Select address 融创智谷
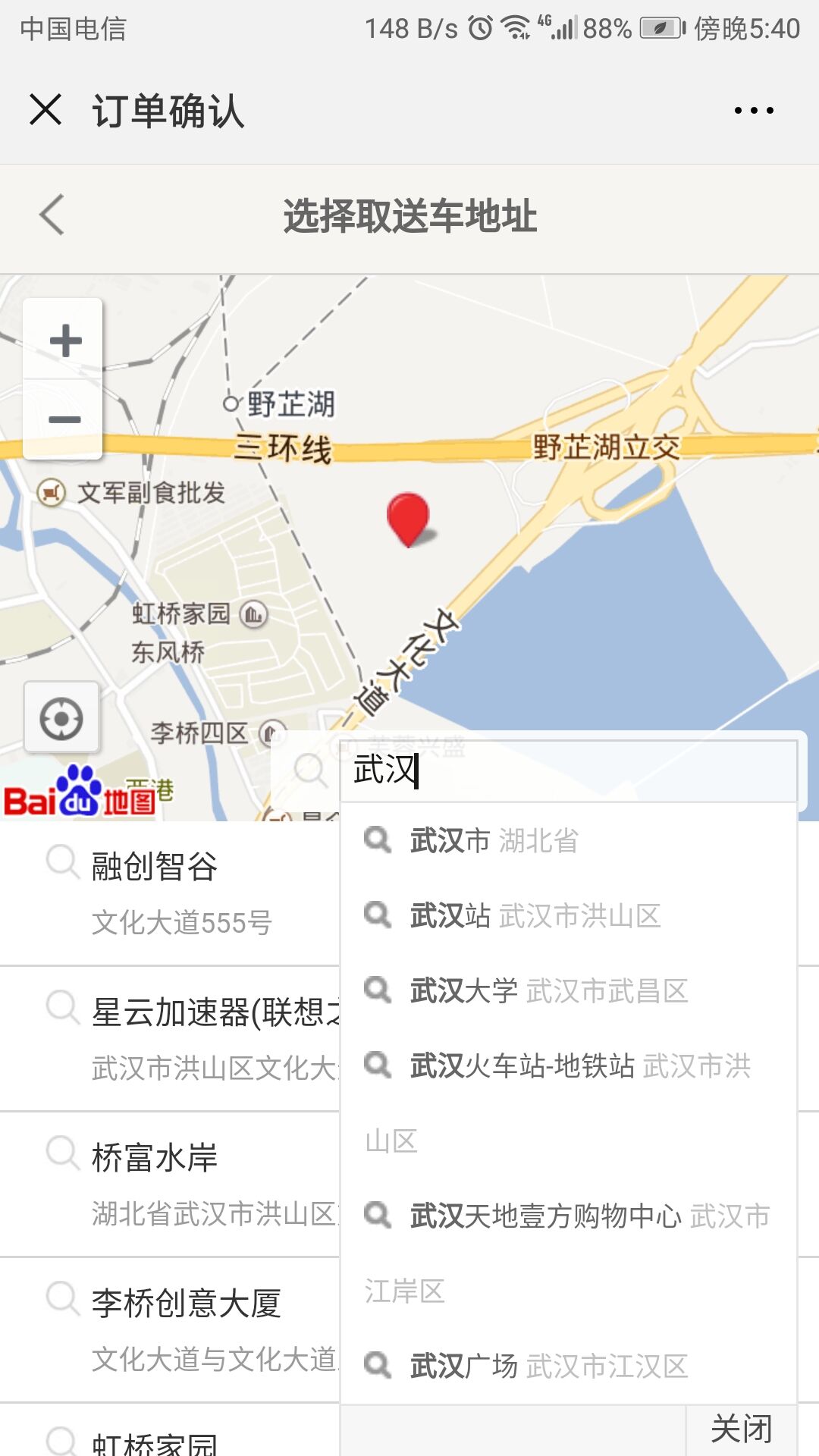This screenshot has height=1456, width=819. (x=170, y=893)
